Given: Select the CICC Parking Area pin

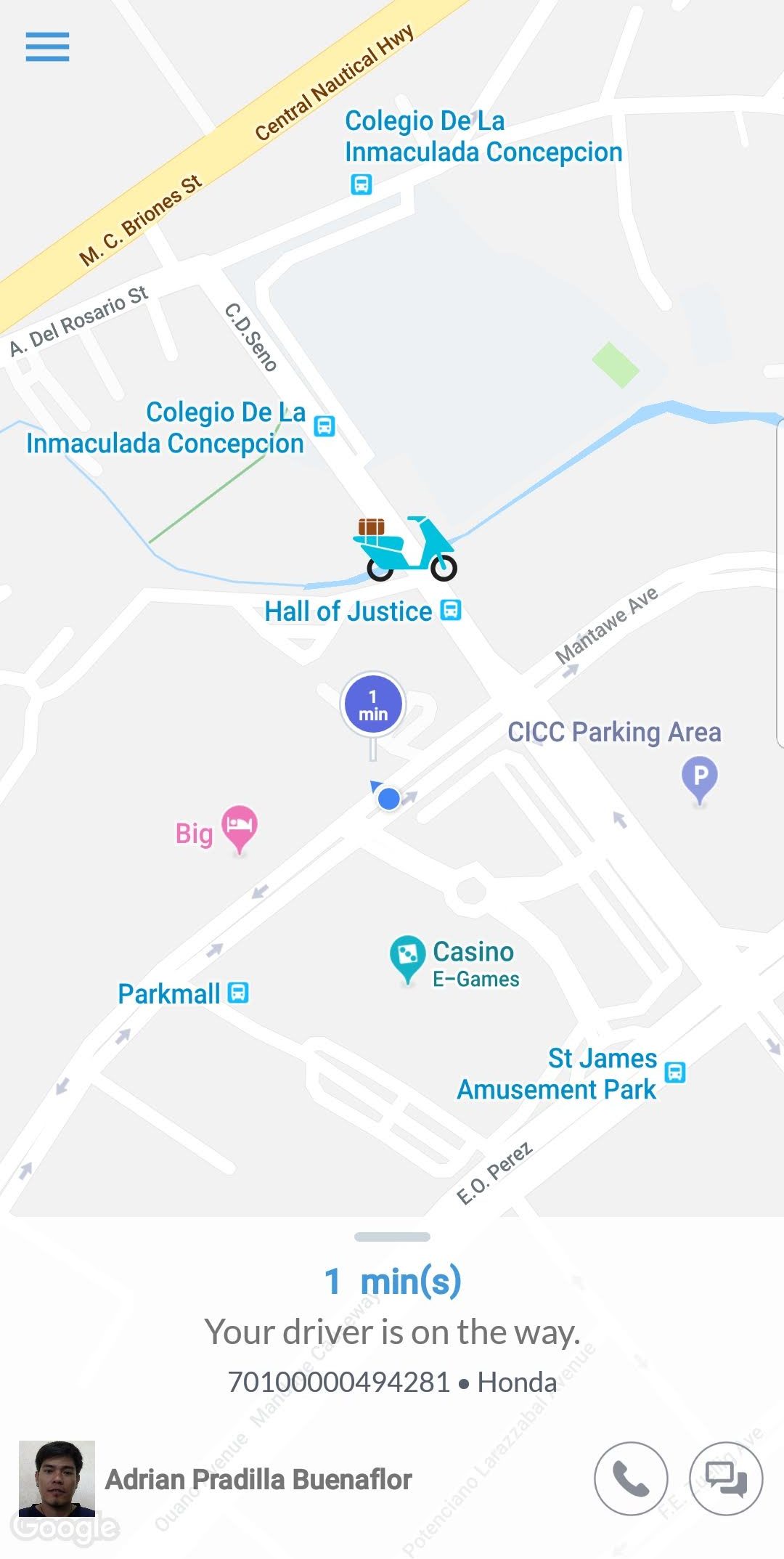Looking at the screenshot, I should [x=699, y=778].
